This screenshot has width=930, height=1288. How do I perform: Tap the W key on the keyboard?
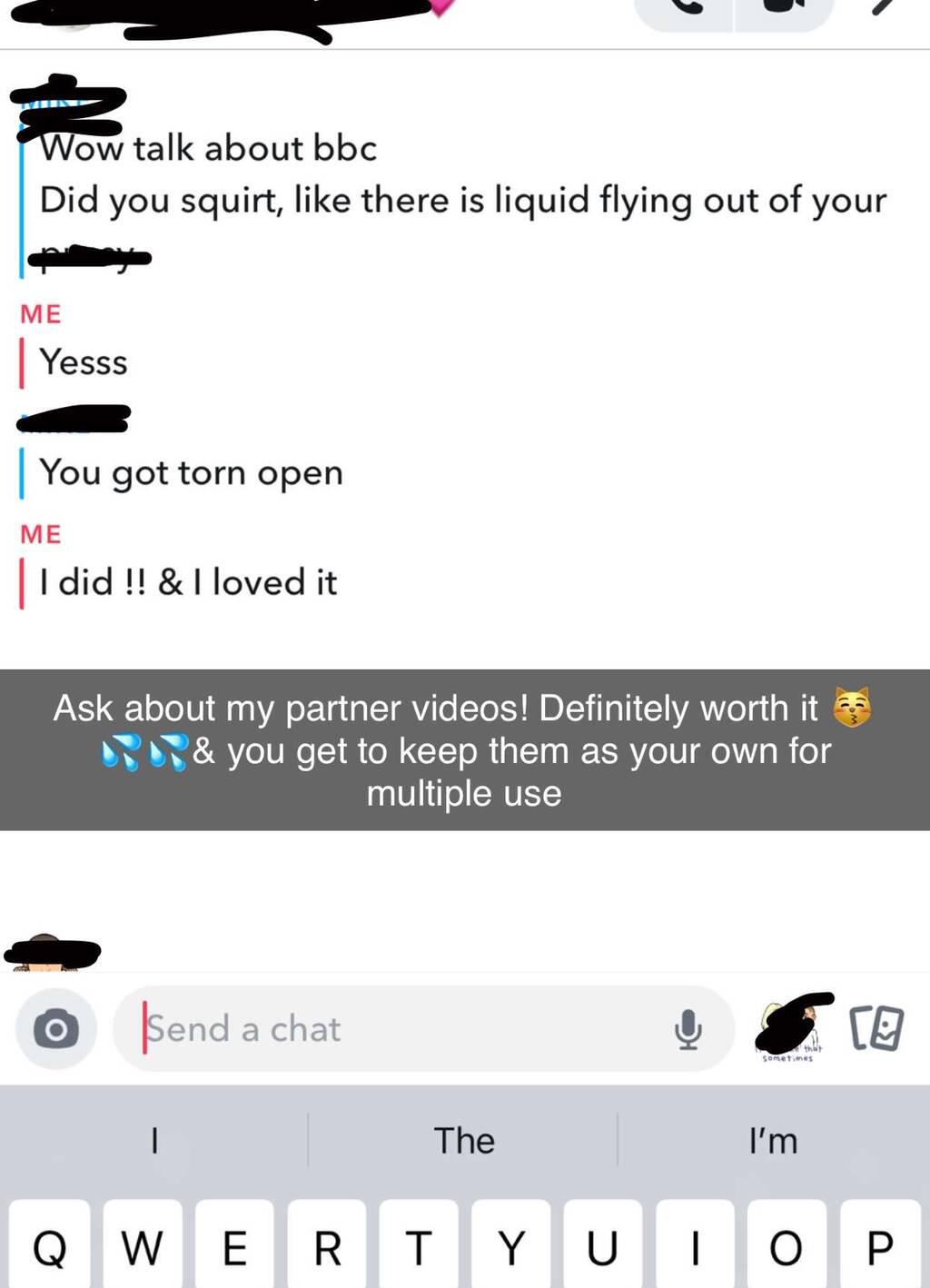(143, 1247)
